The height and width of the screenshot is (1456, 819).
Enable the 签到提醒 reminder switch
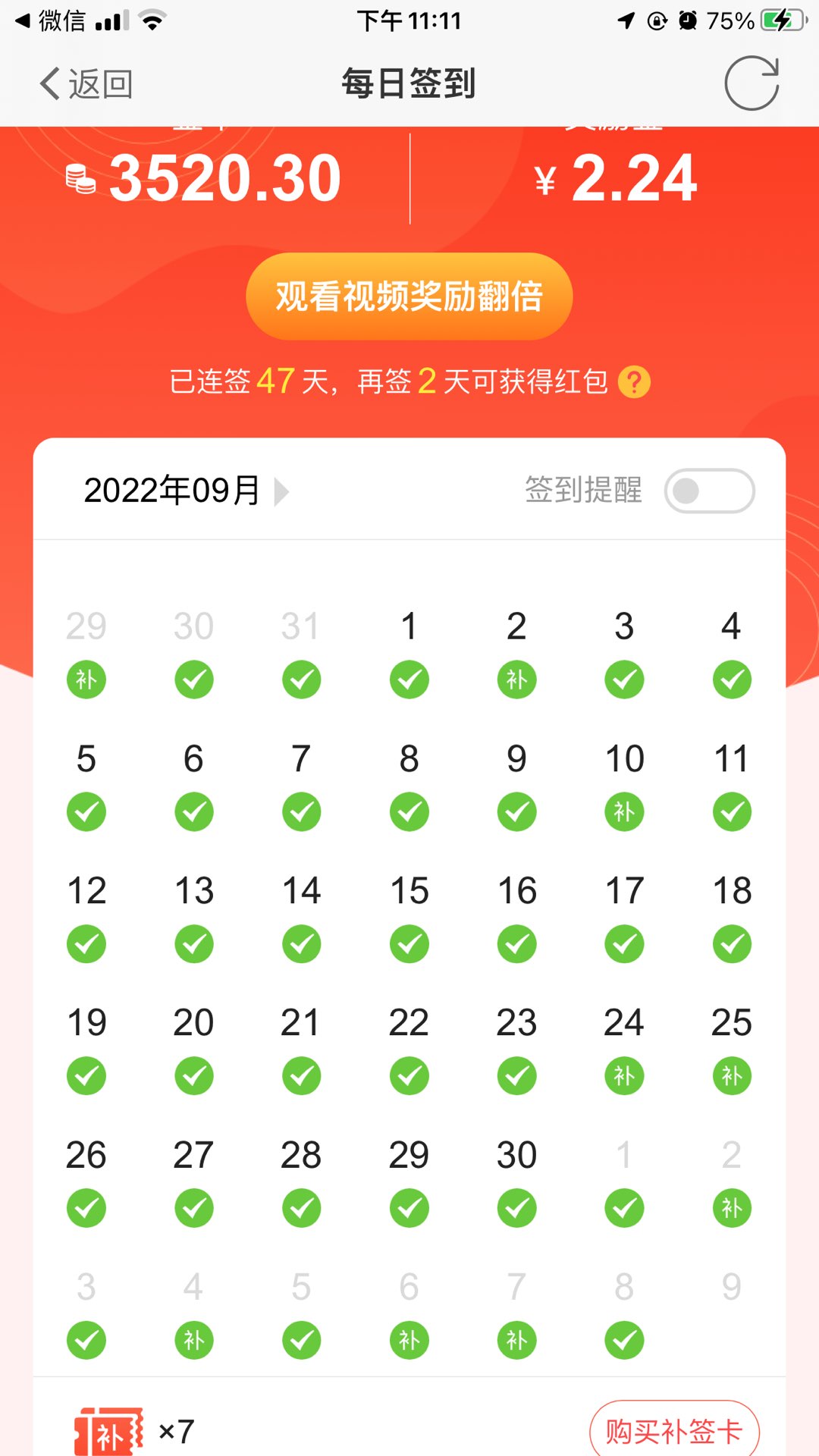pyautogui.click(x=708, y=491)
